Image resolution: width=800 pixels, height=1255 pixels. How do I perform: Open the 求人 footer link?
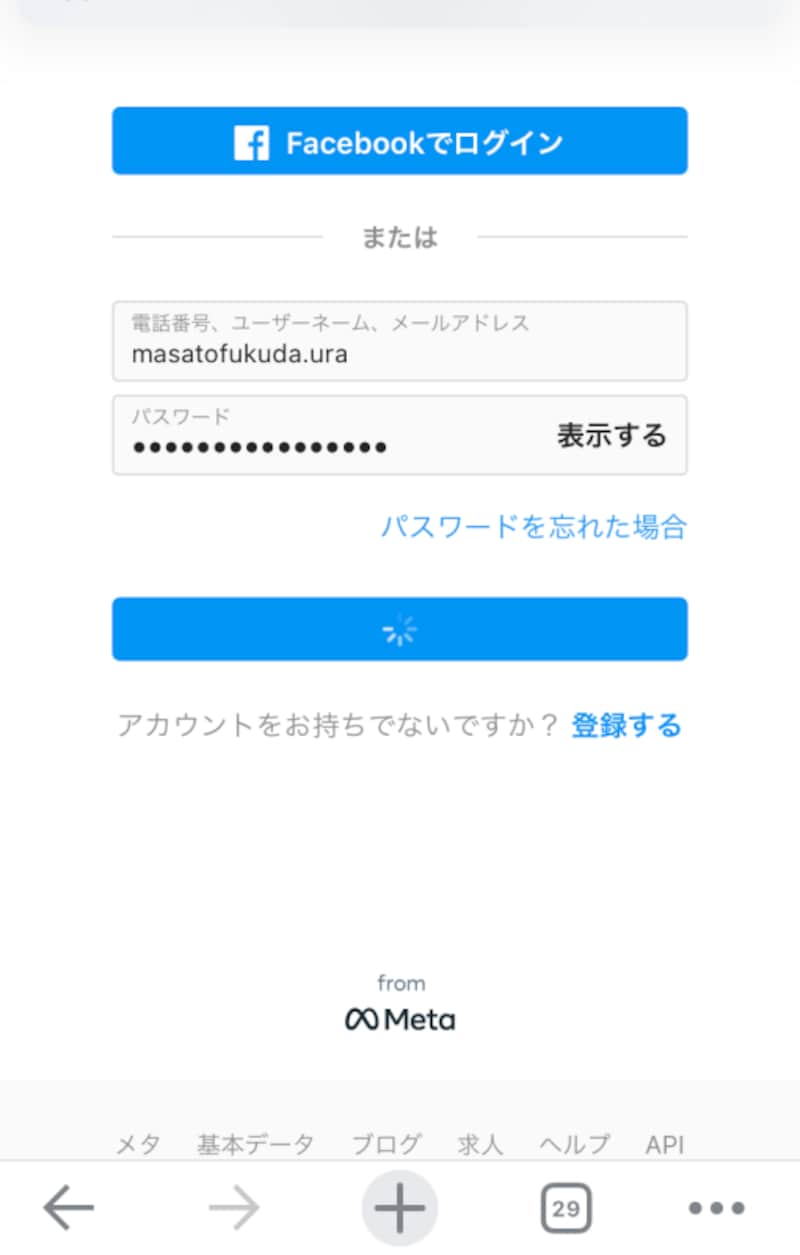click(x=480, y=1144)
